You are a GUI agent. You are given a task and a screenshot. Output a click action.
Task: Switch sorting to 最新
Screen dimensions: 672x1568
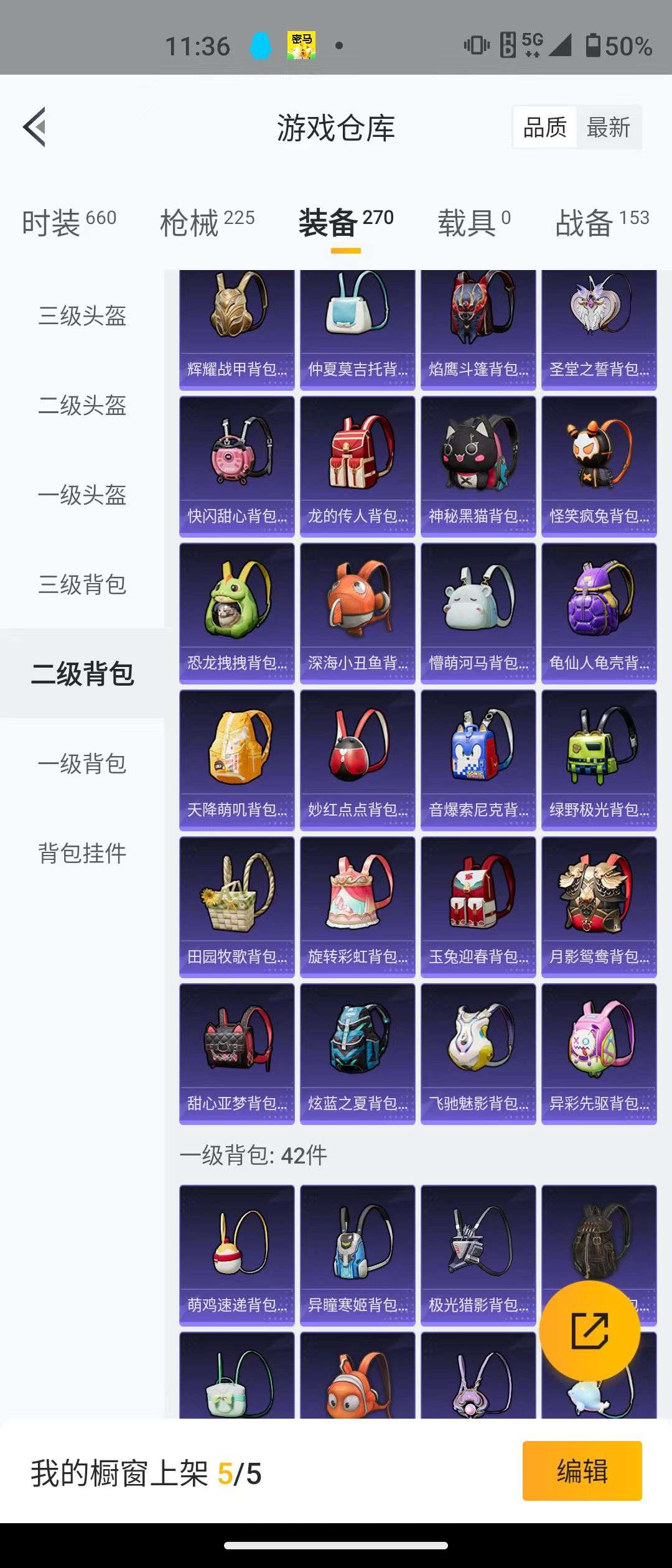609,127
